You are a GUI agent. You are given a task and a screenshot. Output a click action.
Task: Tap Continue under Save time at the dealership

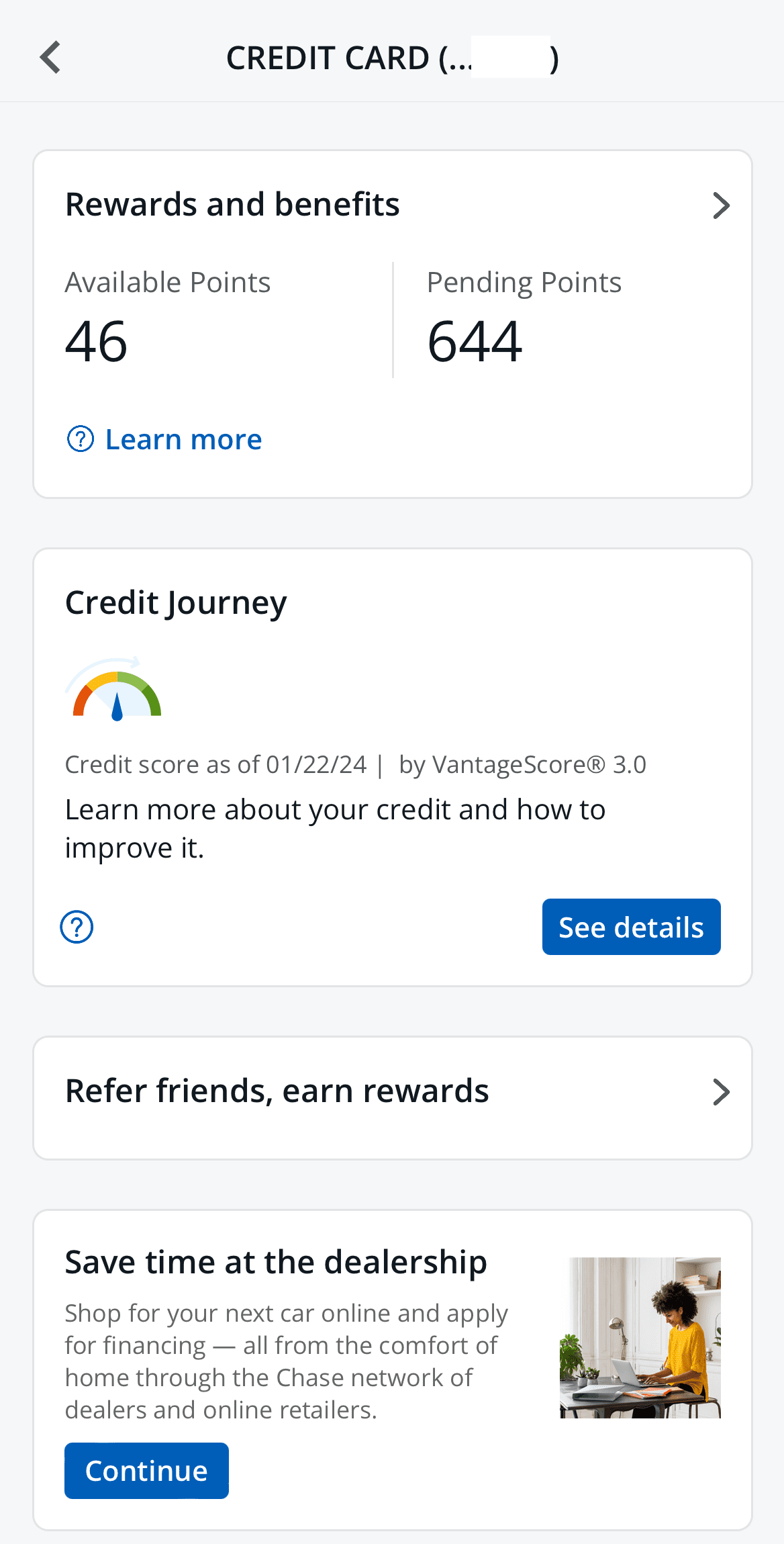click(x=146, y=1470)
